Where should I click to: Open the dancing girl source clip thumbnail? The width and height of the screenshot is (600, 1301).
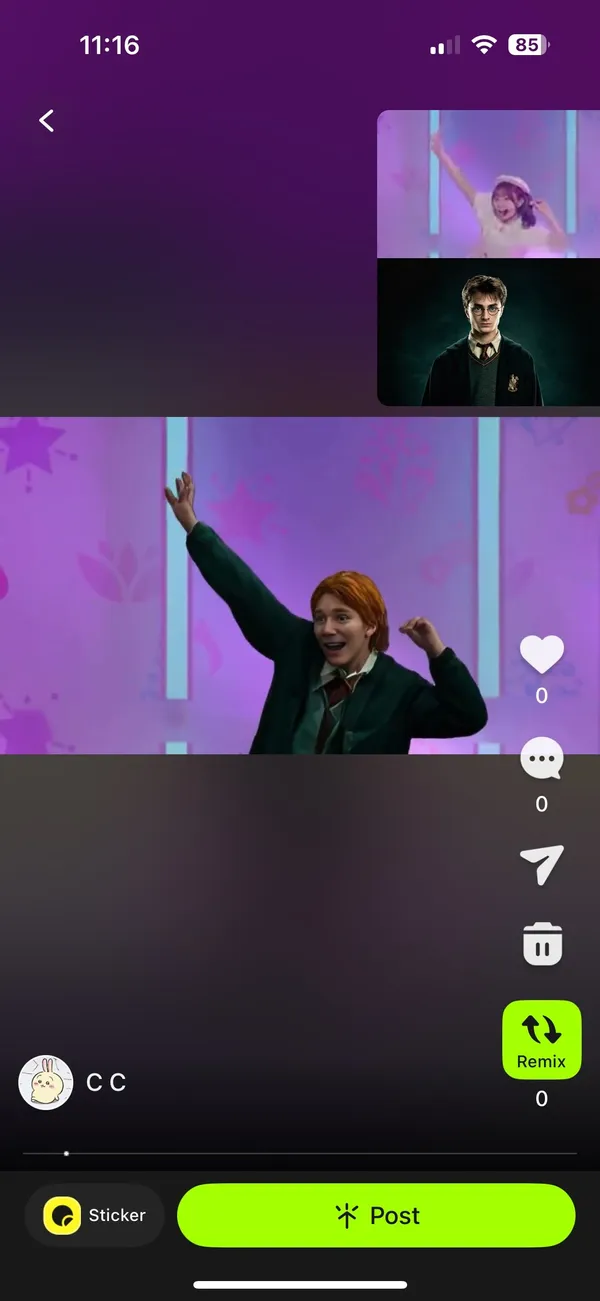tap(487, 185)
